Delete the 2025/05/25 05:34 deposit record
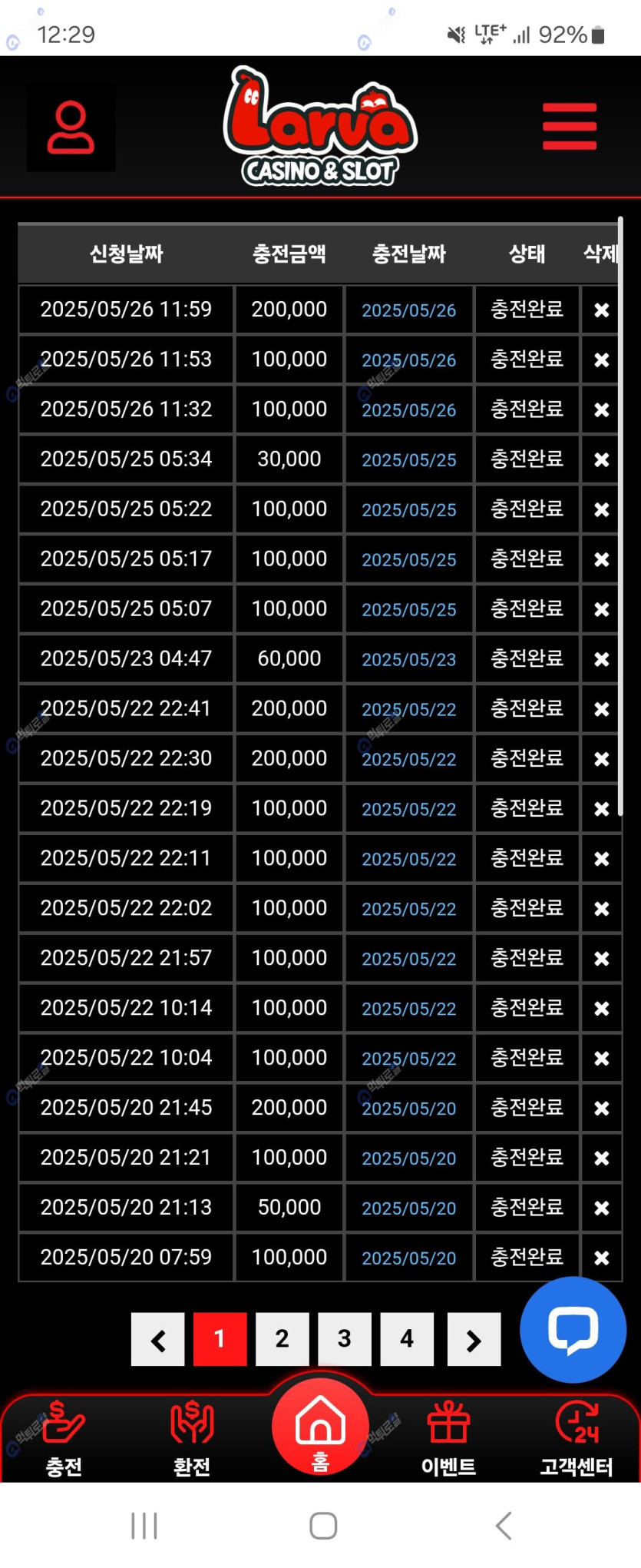641x1568 pixels. [x=601, y=459]
